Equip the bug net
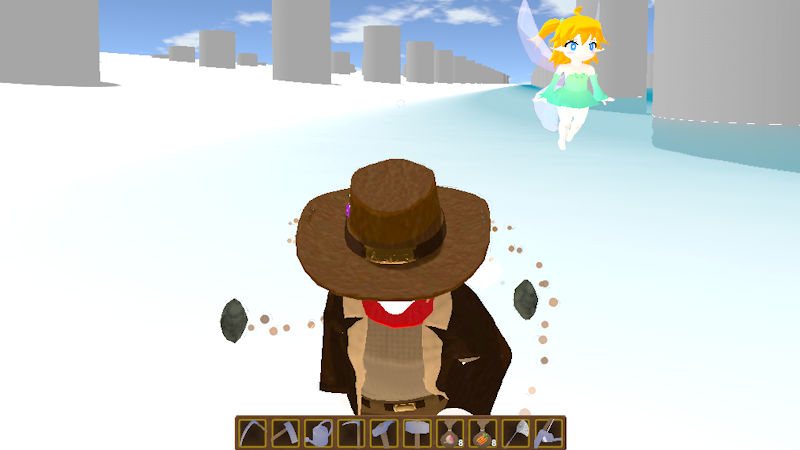The height and width of the screenshot is (450, 800). 515,433
